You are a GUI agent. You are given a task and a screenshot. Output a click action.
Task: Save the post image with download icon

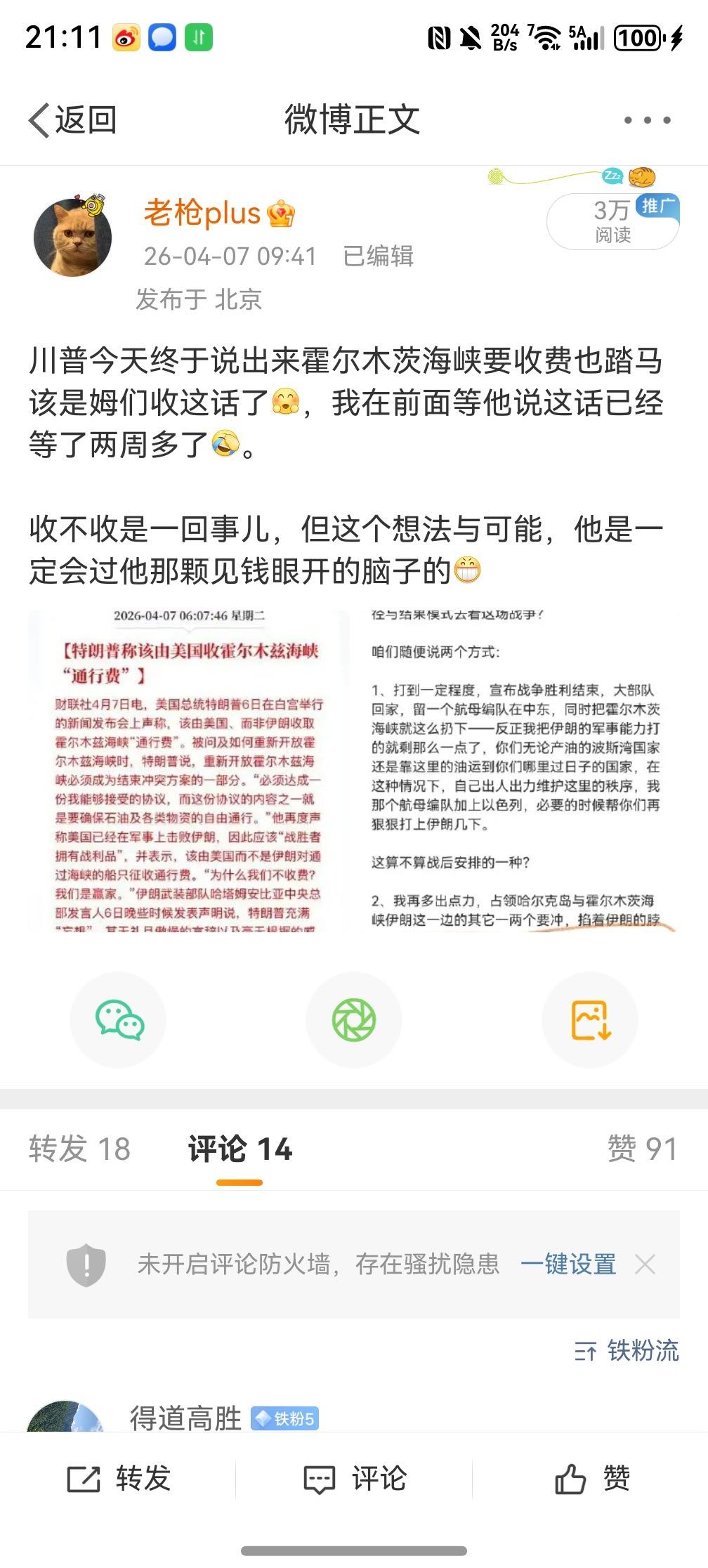pos(590,1020)
